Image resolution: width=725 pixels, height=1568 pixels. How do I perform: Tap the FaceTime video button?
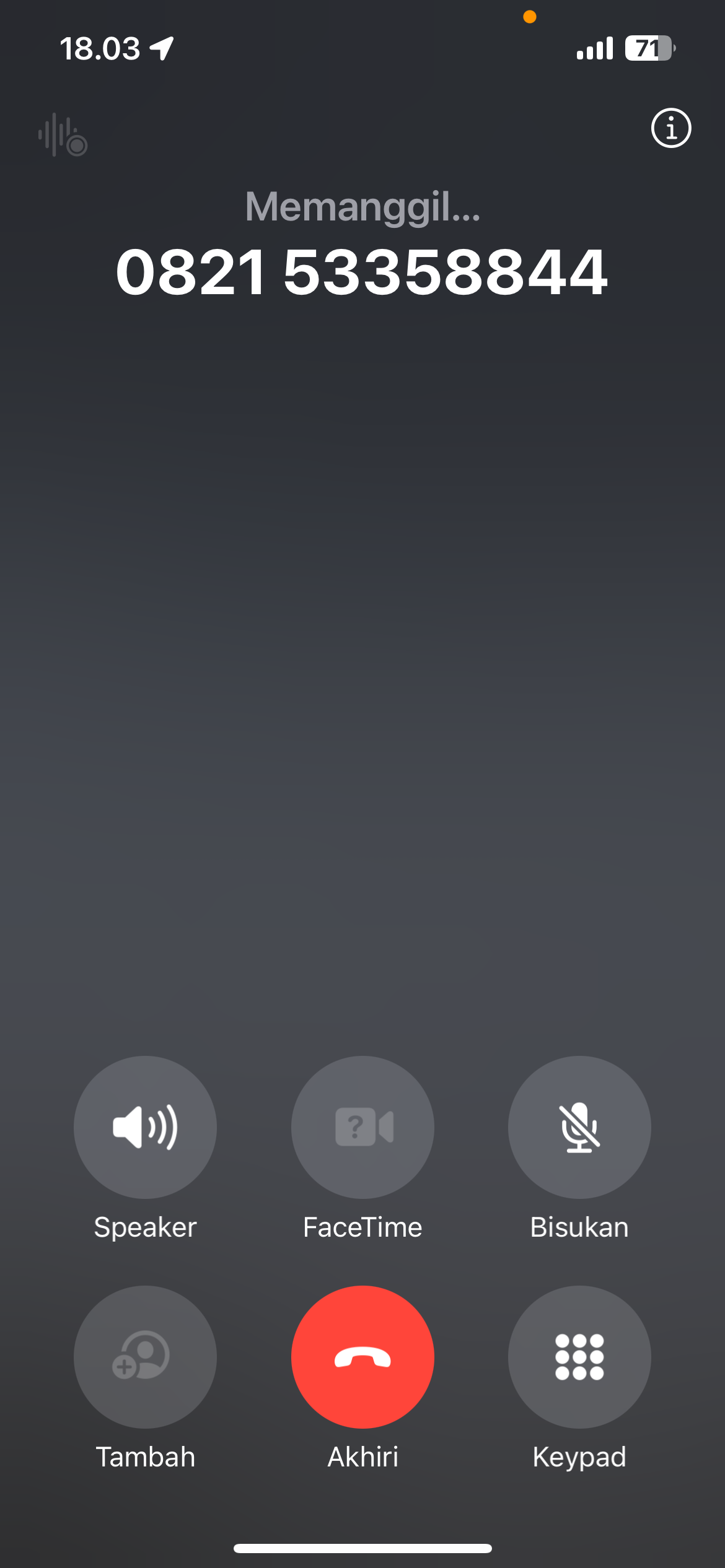point(362,1126)
